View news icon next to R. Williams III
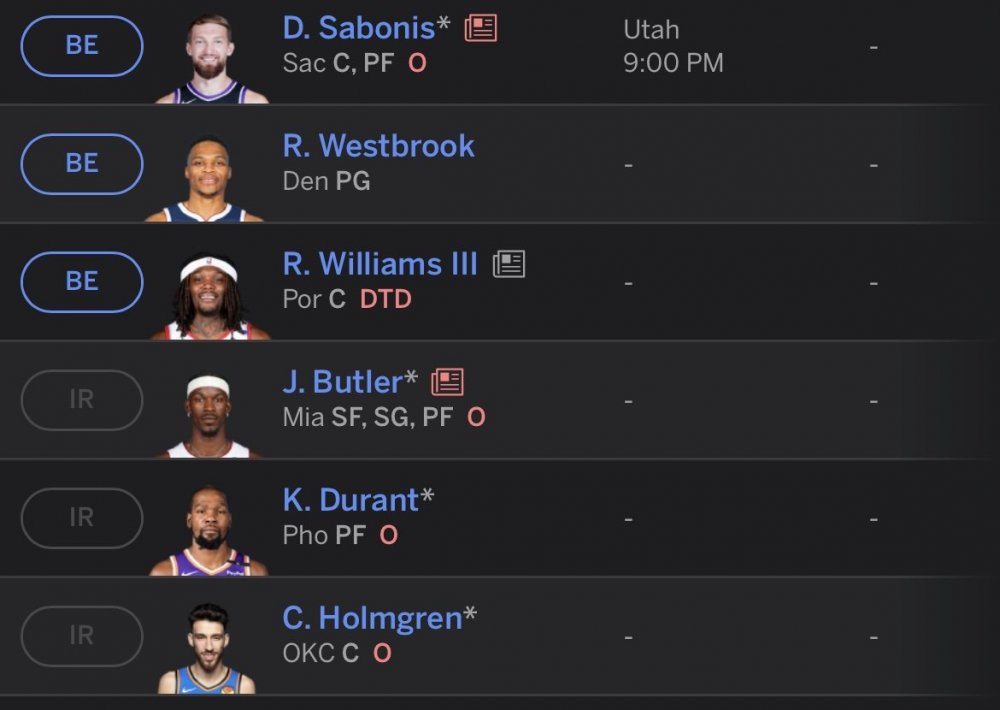 [x=509, y=264]
